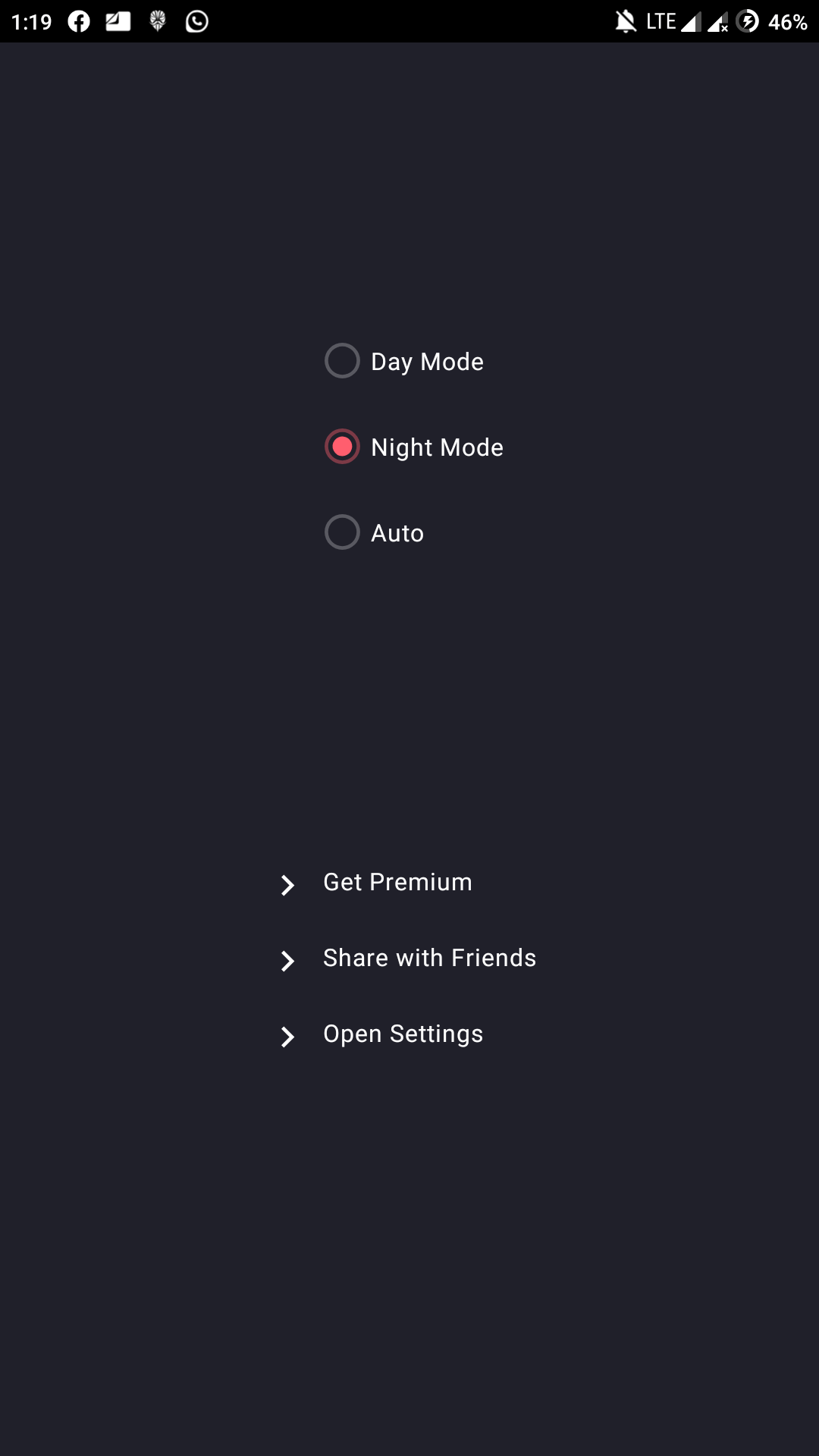819x1456 pixels.
Task: Tap Share with Friends
Action: (x=408, y=959)
